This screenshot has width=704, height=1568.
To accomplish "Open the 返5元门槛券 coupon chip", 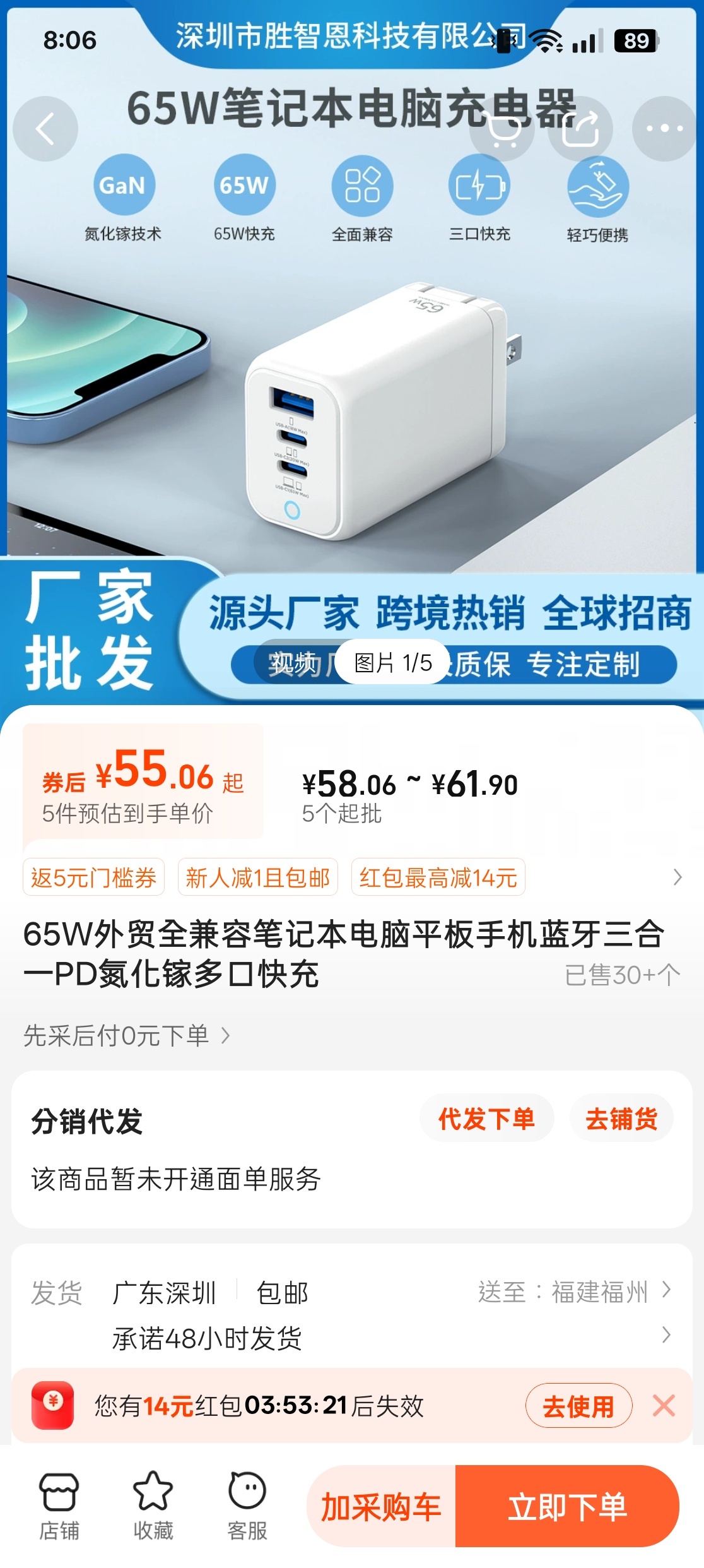I will 93,877.
